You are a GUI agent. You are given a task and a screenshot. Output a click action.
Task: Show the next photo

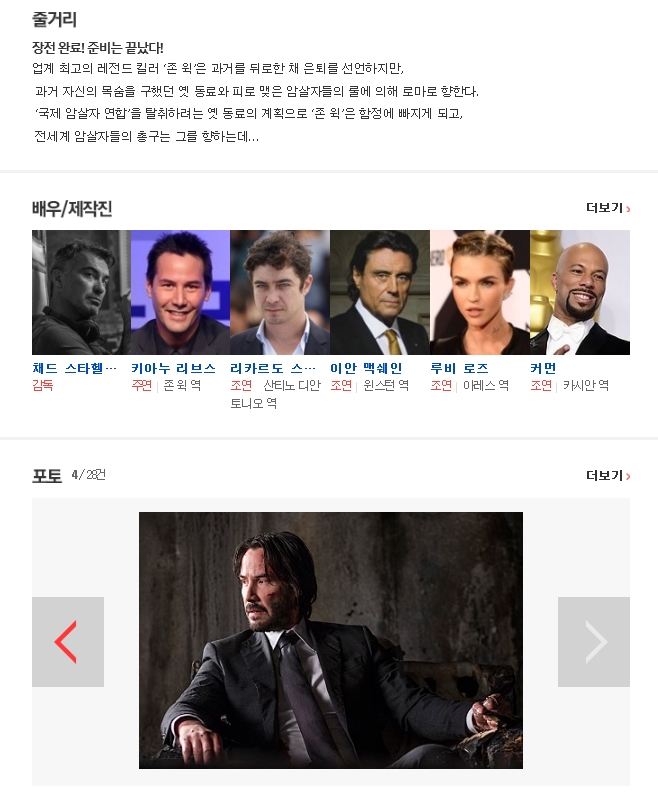tap(593, 641)
